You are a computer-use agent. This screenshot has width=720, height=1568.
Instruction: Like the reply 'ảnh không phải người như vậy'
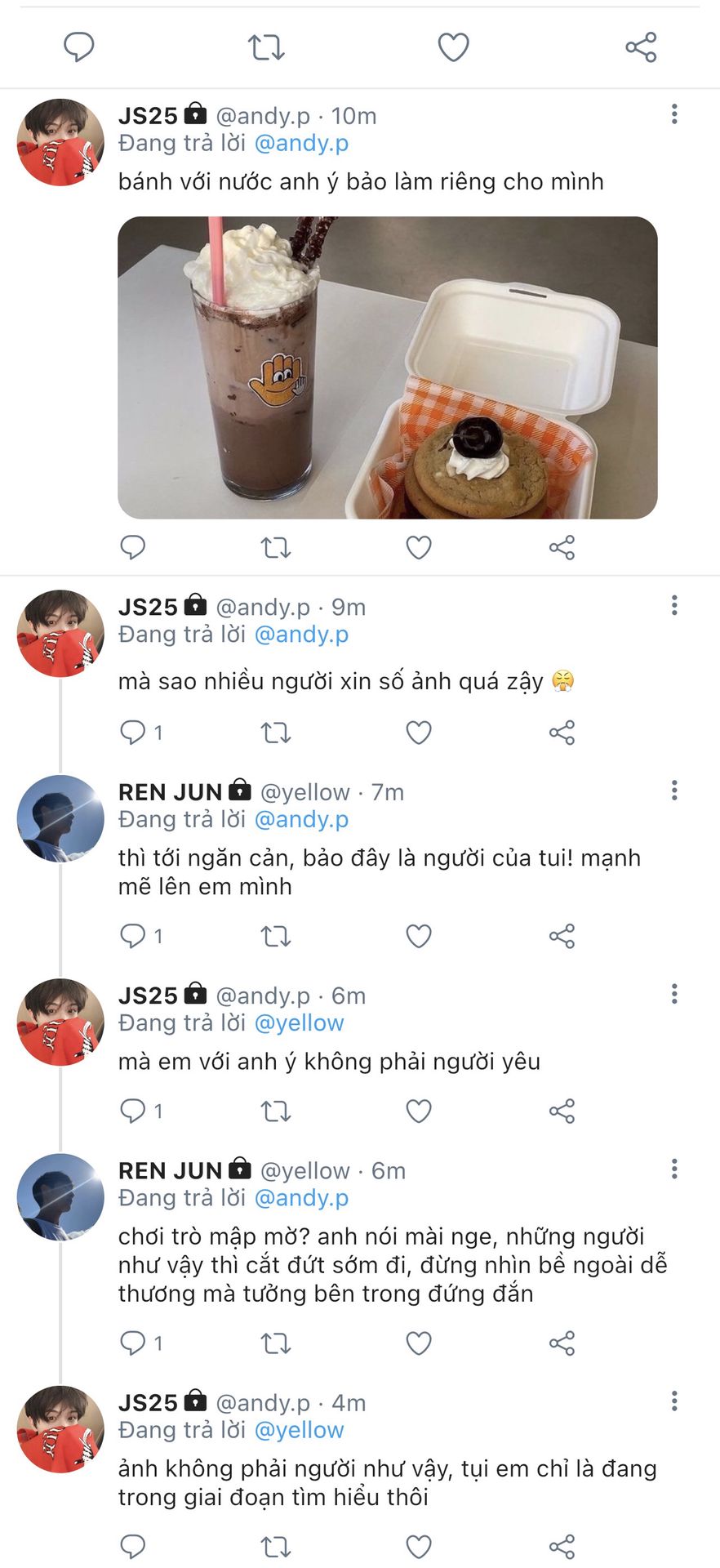click(x=419, y=1547)
